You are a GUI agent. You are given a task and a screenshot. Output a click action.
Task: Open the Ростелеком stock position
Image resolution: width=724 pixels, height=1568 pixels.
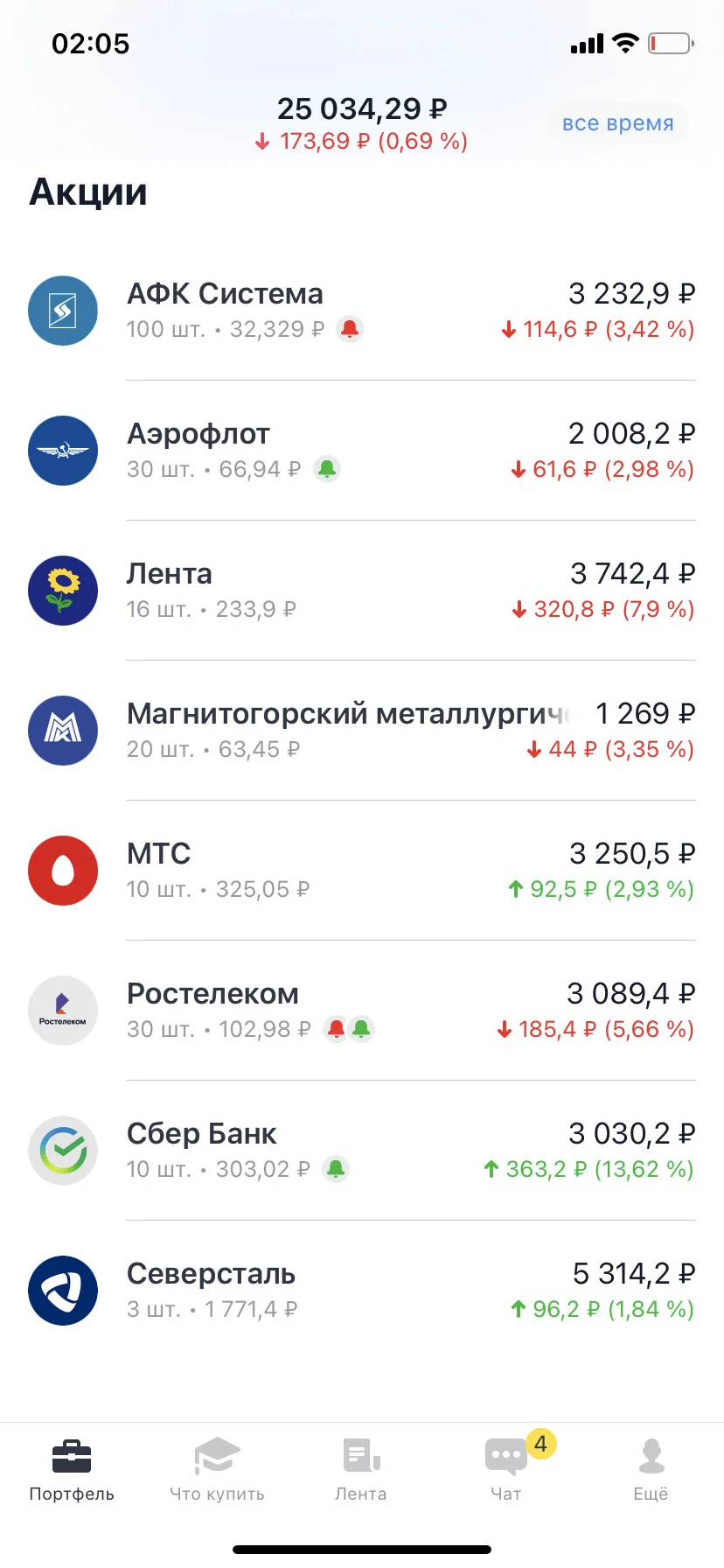pyautogui.click(x=362, y=1011)
